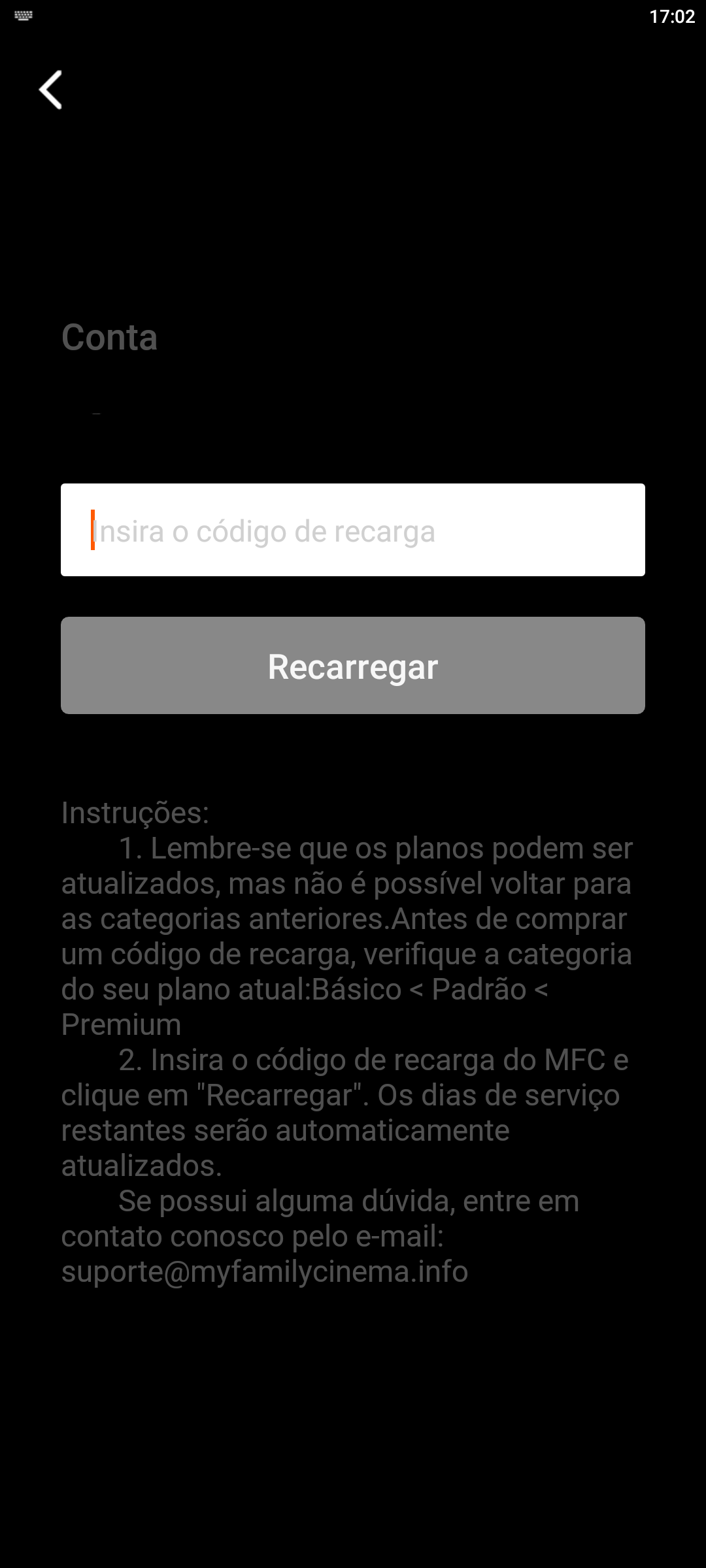The height and width of the screenshot is (1568, 706).
Task: Tap the Recarregar button
Action: click(x=353, y=665)
